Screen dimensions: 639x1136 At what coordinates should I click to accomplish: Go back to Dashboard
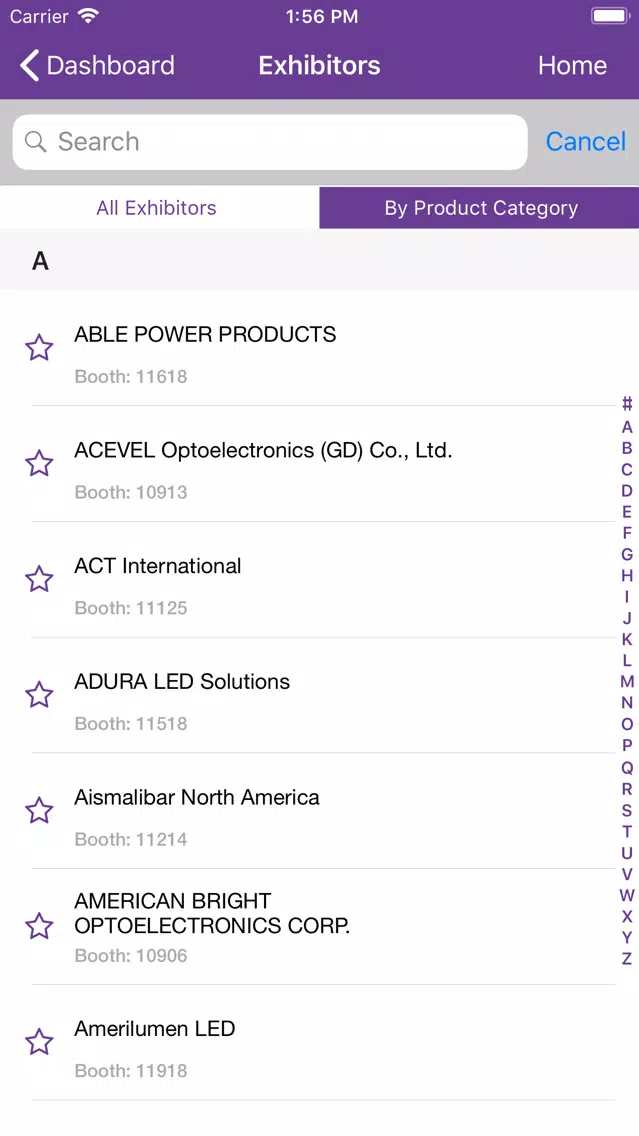pos(97,65)
